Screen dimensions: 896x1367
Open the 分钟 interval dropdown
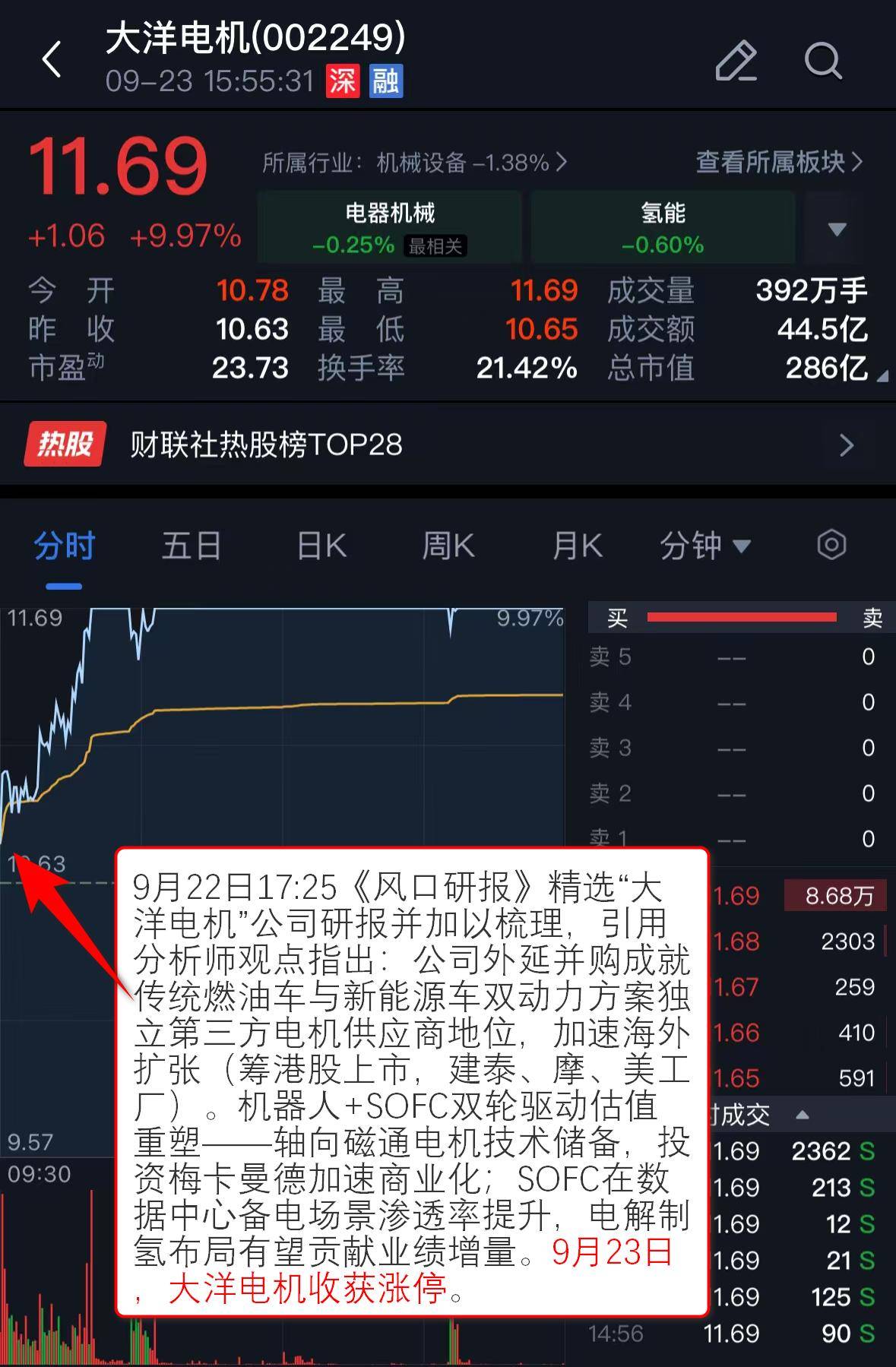pyautogui.click(x=704, y=546)
